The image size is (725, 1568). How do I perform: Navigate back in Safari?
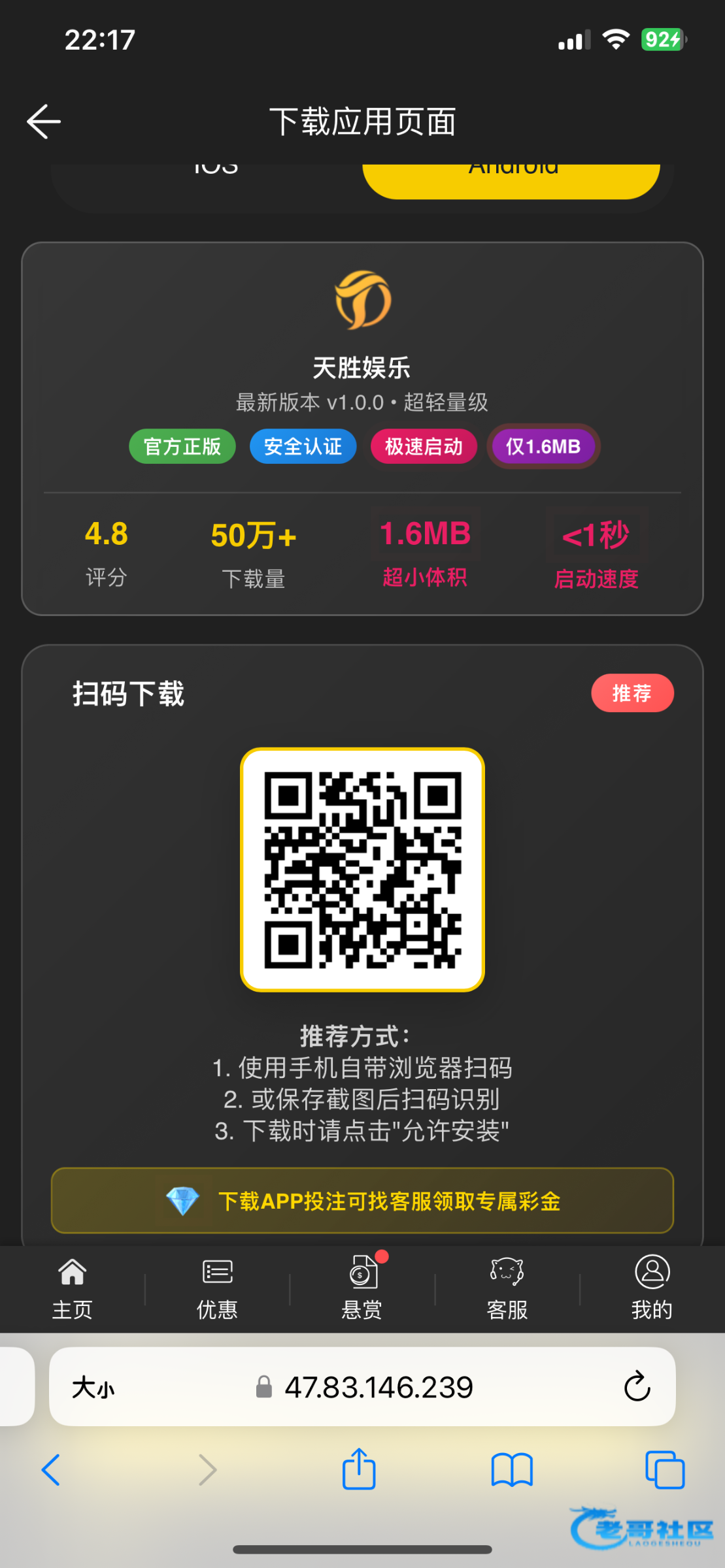51,1470
